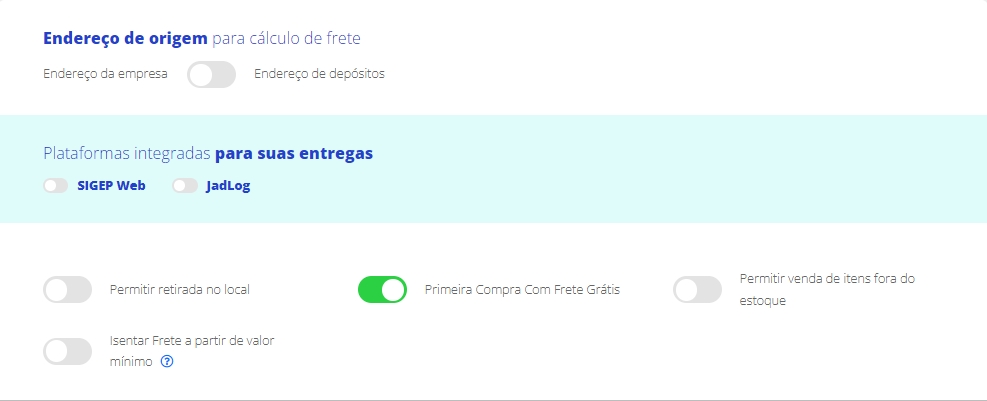The width and height of the screenshot is (987, 401).
Task: Disable Primeira Compra Com Frete Grátis
Action: coord(382,290)
